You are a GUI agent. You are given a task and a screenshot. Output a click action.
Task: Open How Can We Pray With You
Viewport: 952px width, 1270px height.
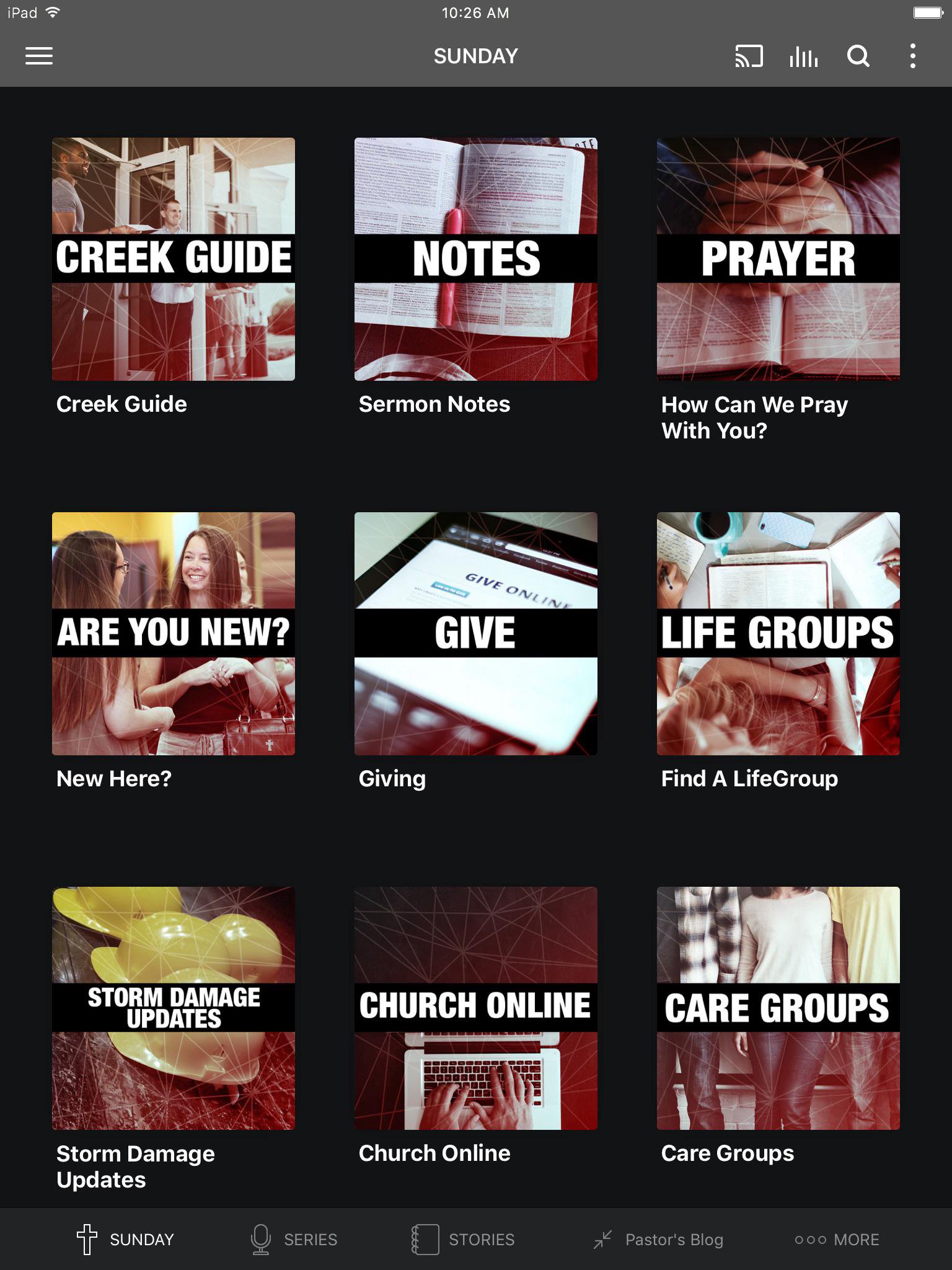coord(778,259)
